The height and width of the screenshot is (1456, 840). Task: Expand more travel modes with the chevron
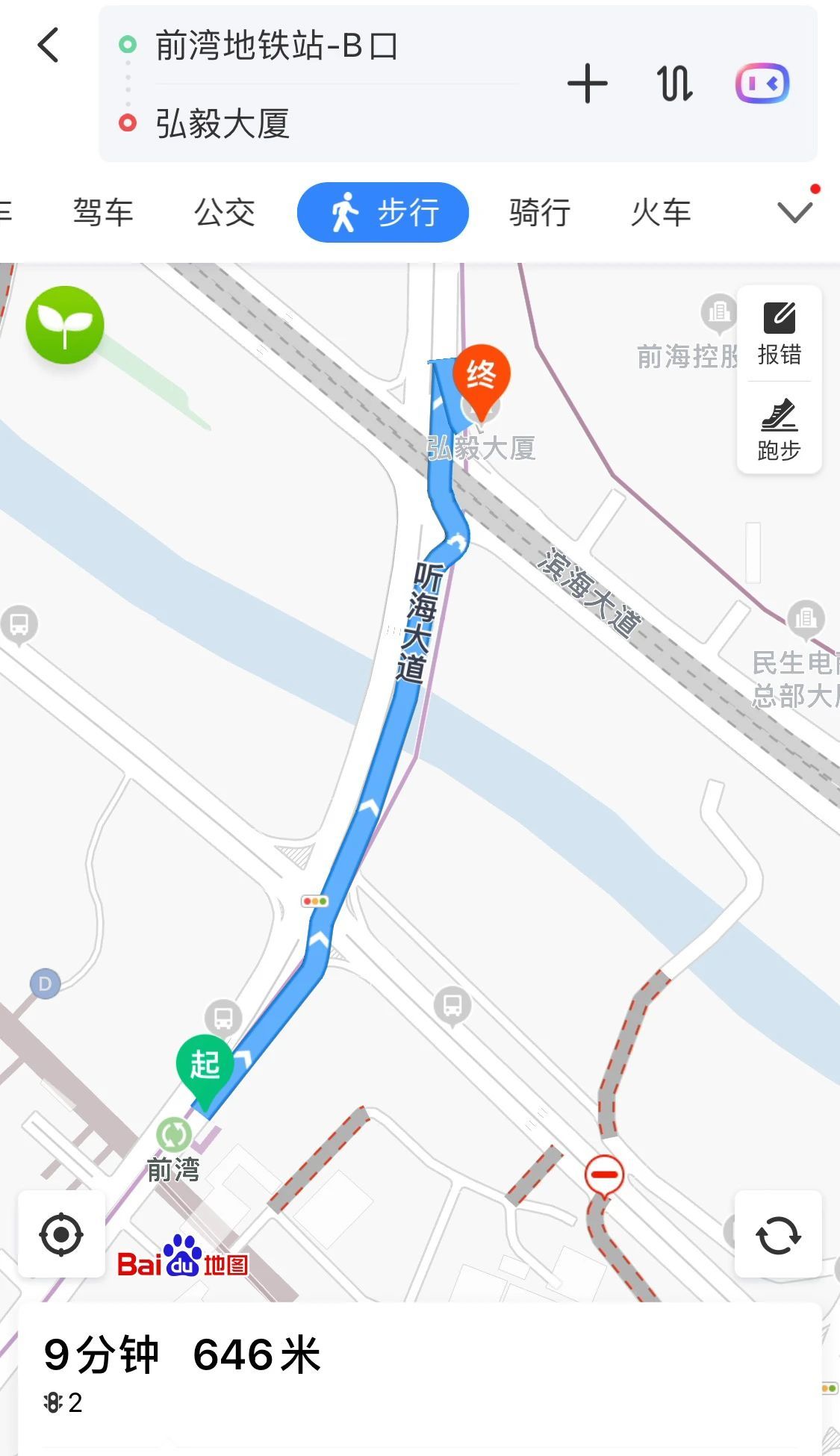(x=794, y=213)
